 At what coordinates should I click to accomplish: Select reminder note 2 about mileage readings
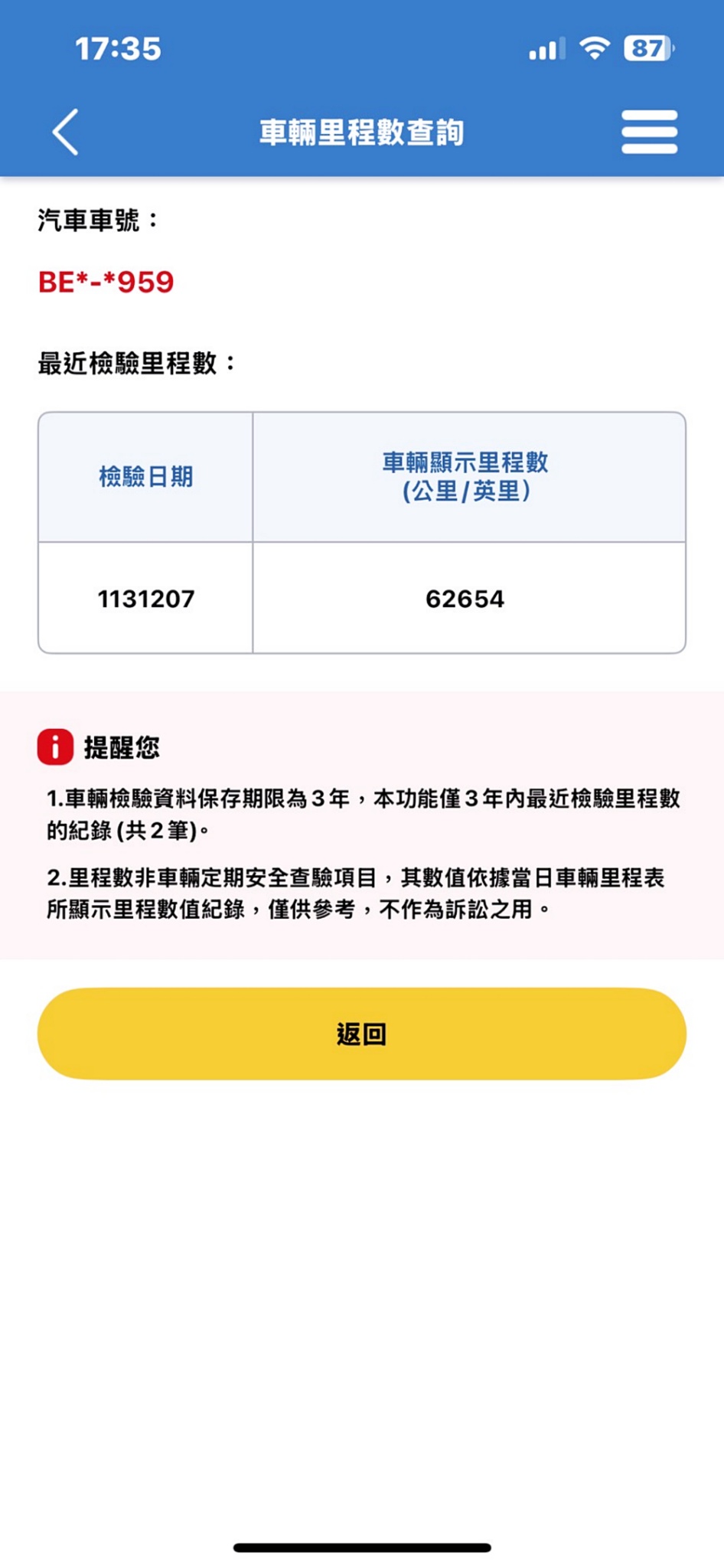click(x=361, y=892)
